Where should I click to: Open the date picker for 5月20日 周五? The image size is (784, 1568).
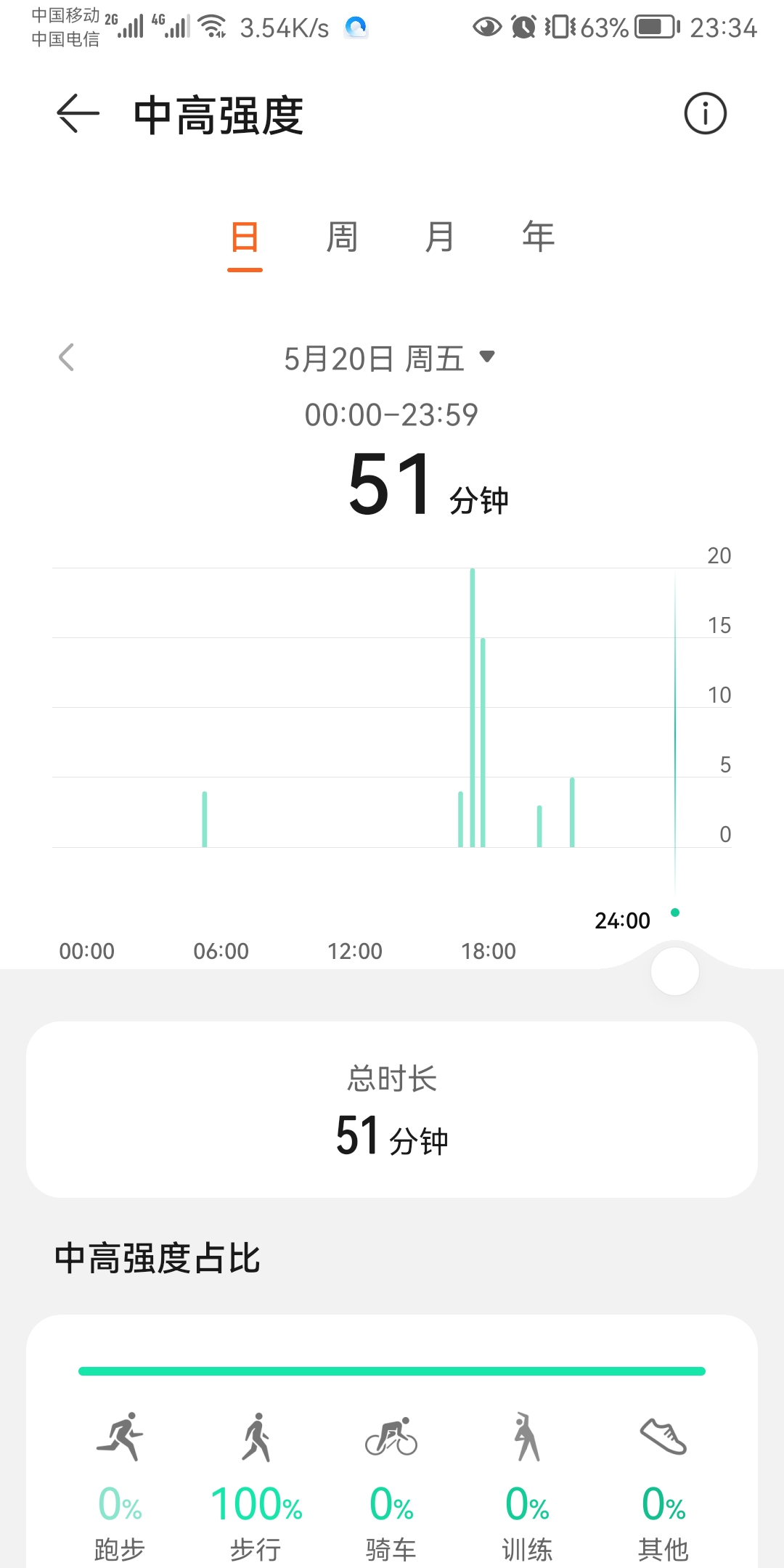tap(389, 359)
